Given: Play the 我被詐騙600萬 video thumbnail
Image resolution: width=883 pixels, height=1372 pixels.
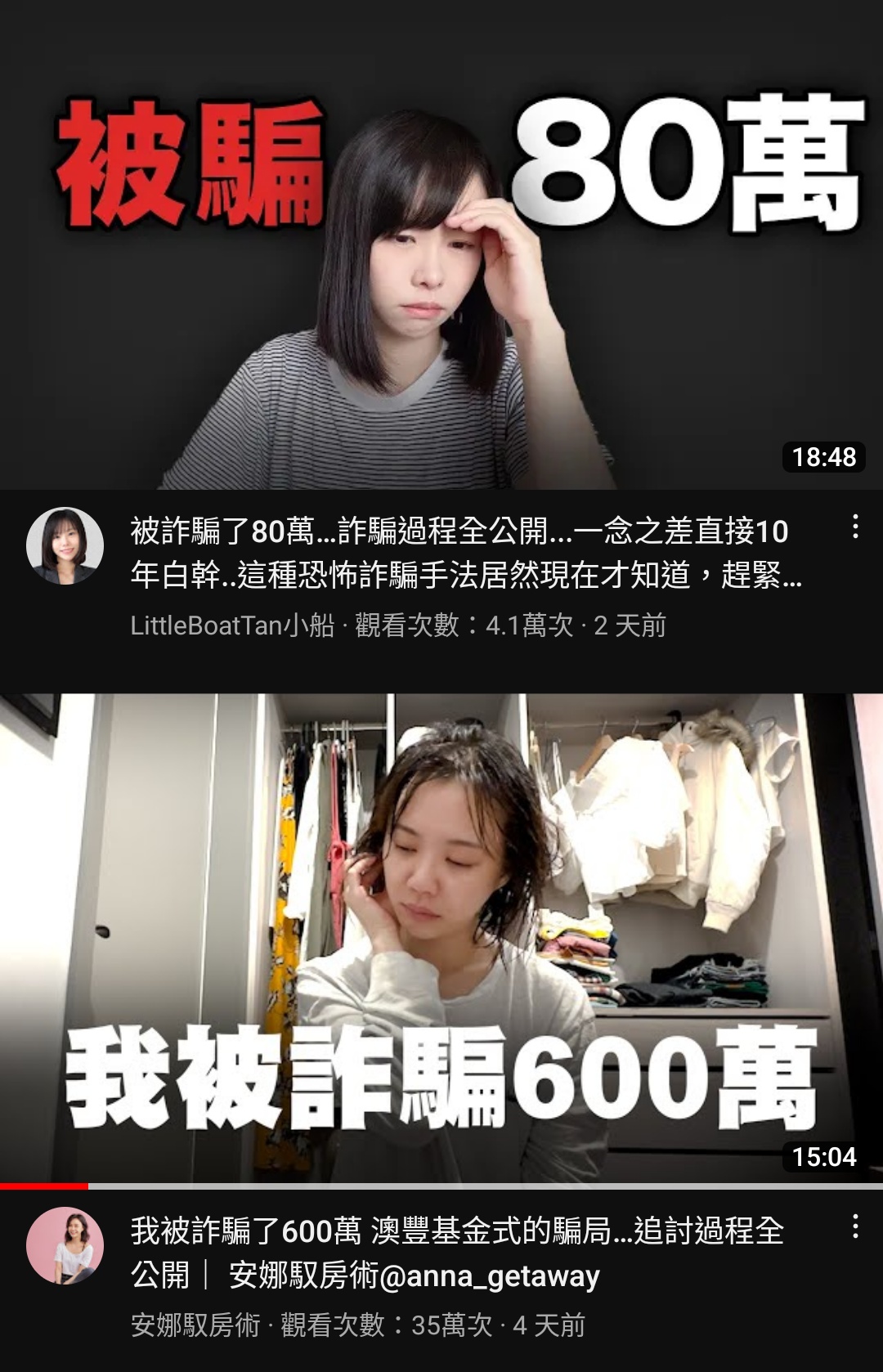Looking at the screenshot, I should pos(441,936).
